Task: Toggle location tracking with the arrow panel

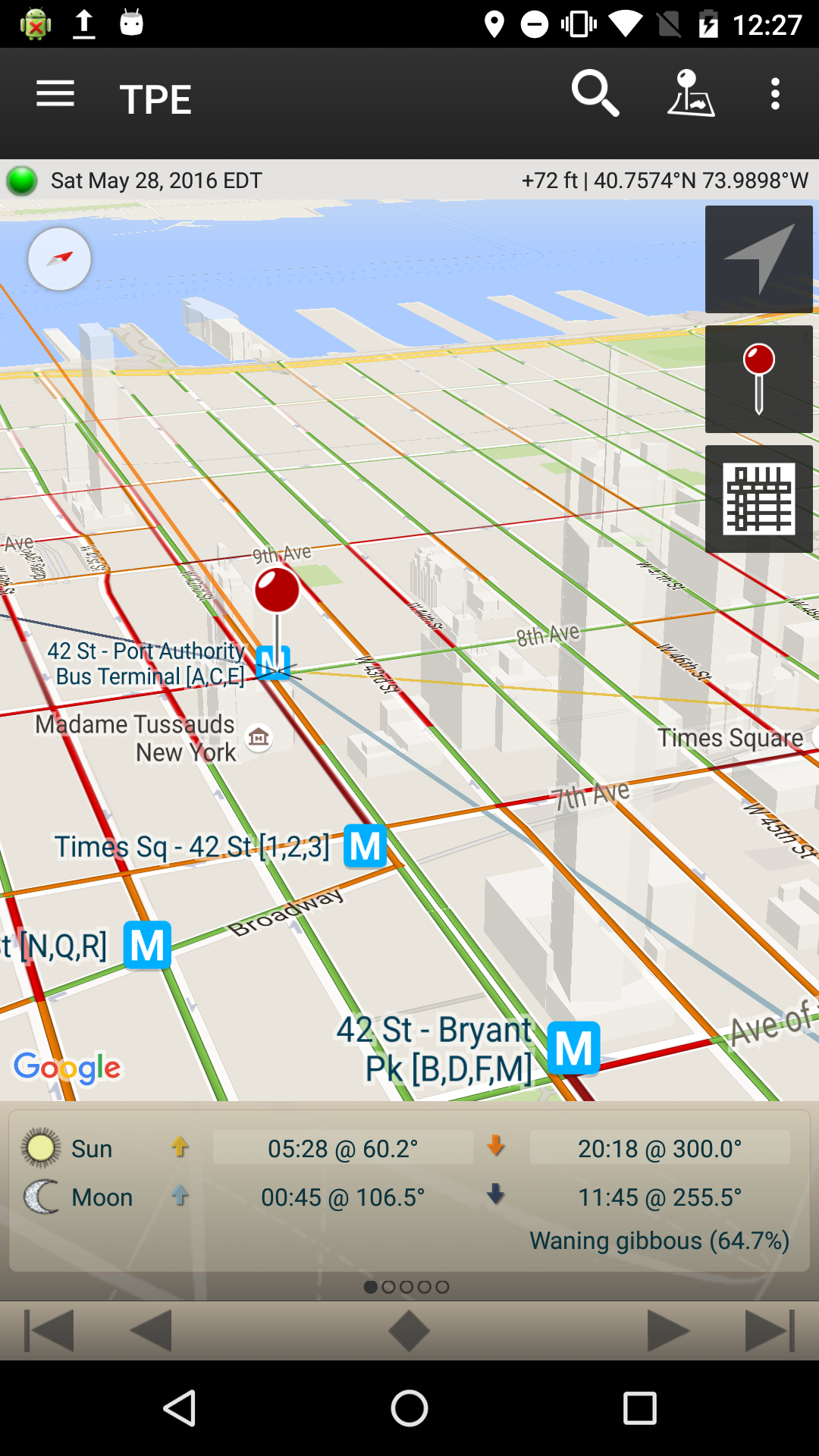Action: (758, 259)
